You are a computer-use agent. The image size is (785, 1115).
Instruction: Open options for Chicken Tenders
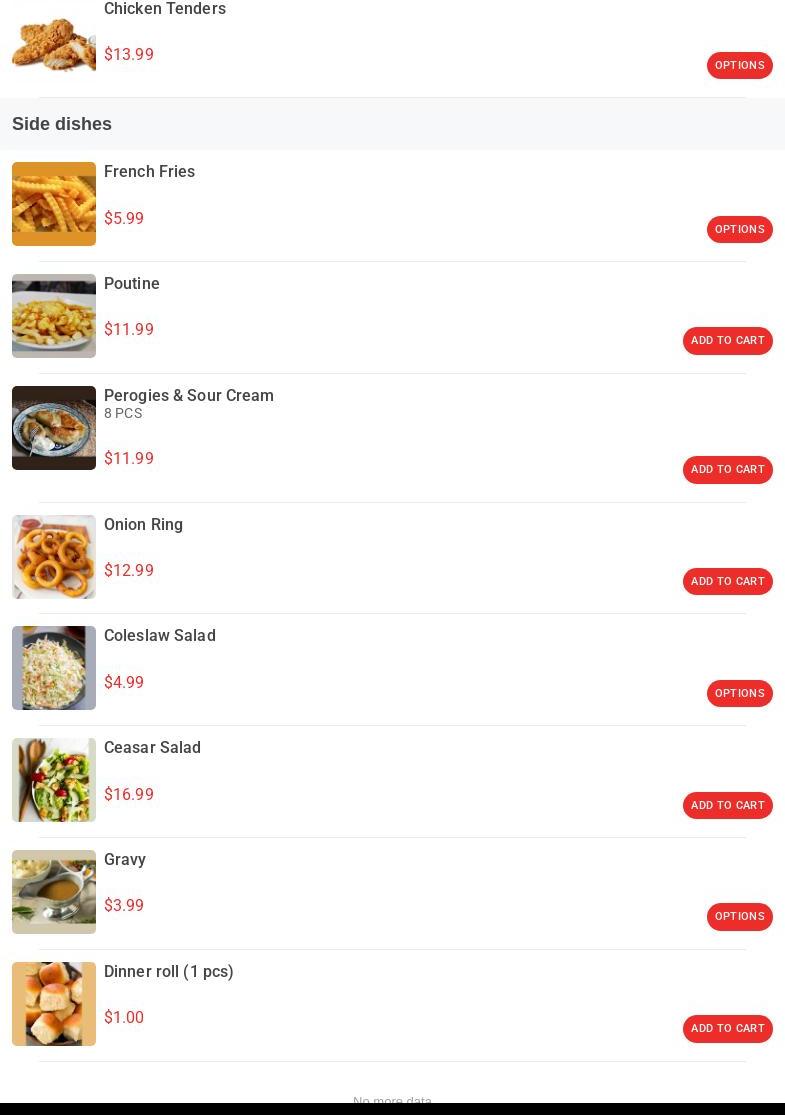coord(739,65)
